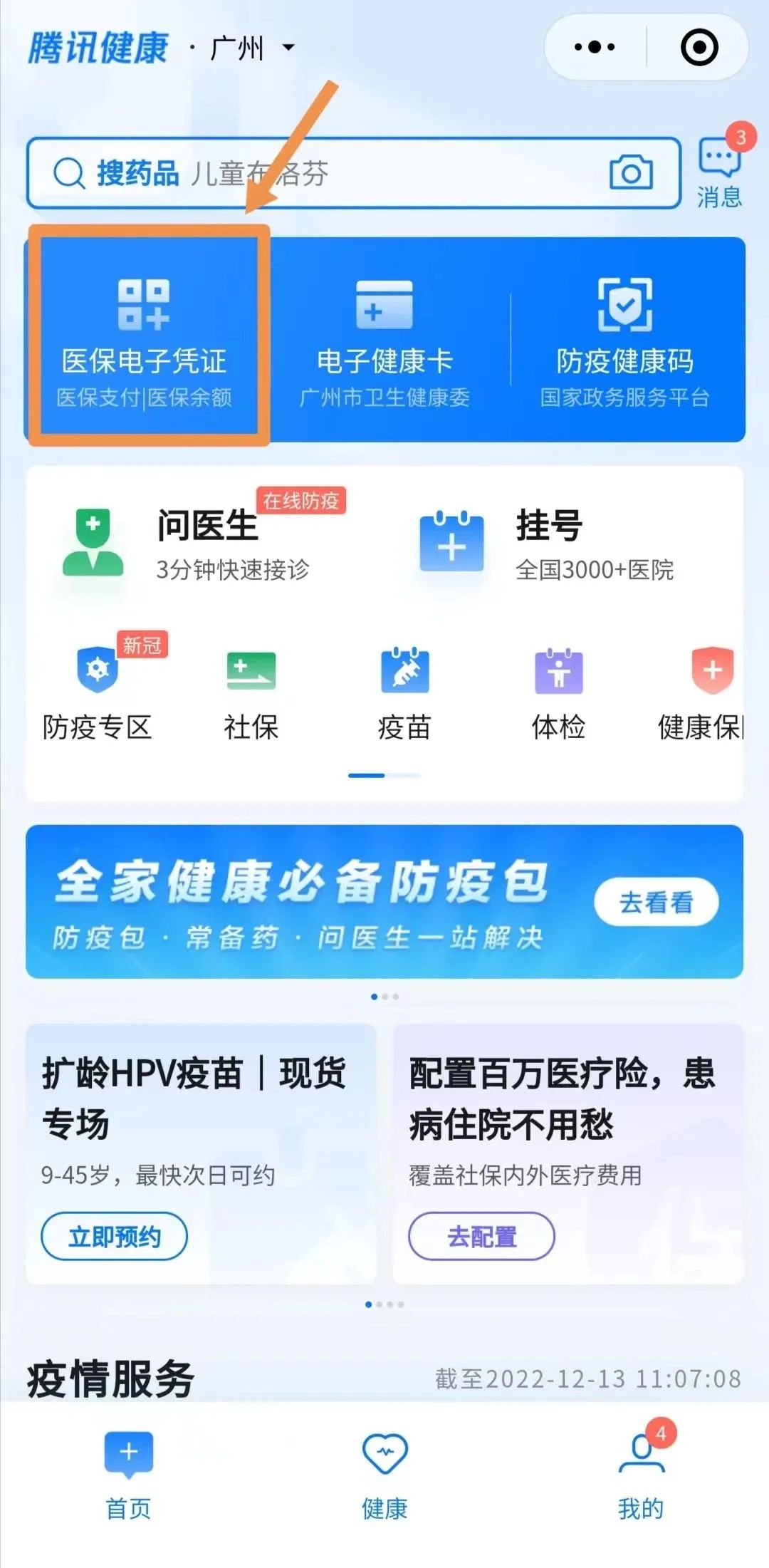Open the mini-program more options menu

(593, 46)
